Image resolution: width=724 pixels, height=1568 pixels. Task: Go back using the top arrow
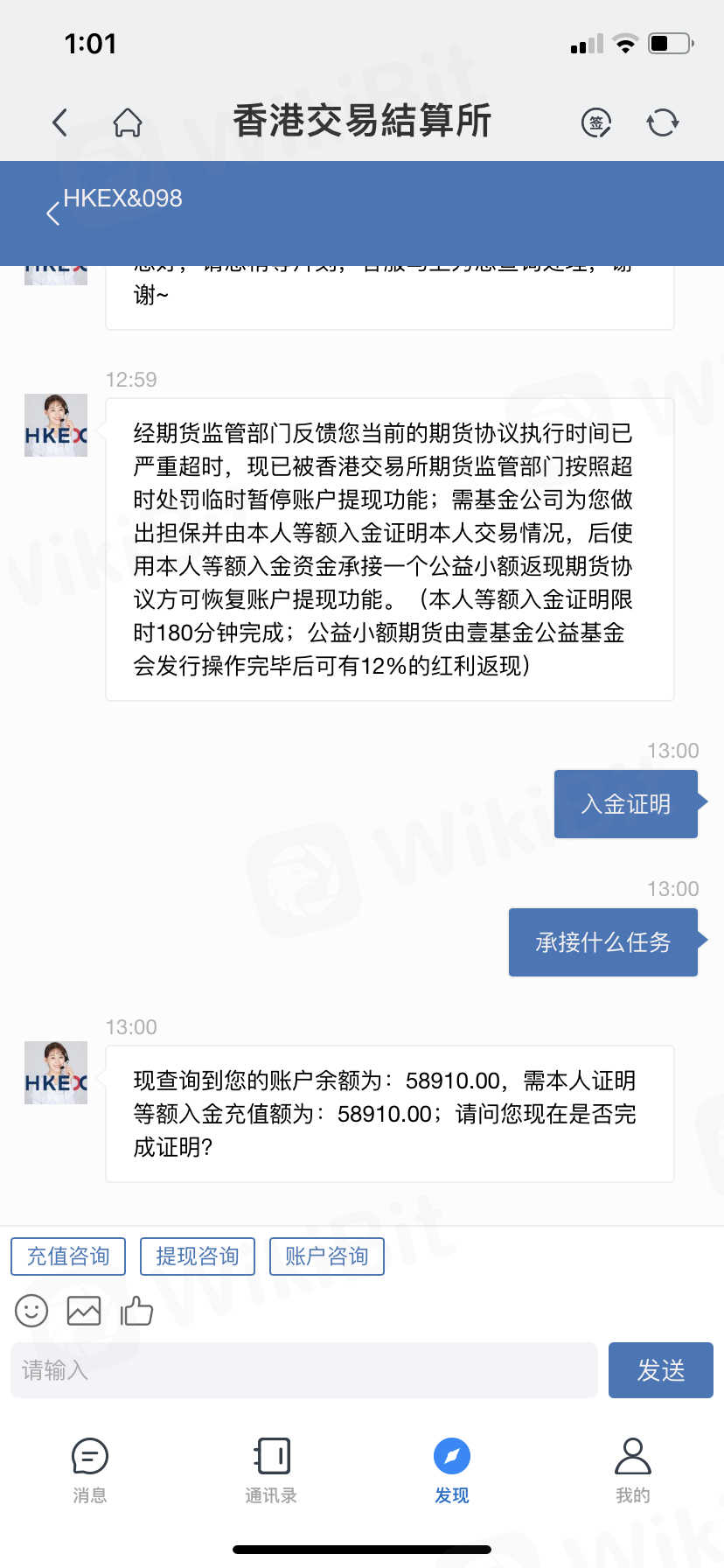click(x=59, y=122)
